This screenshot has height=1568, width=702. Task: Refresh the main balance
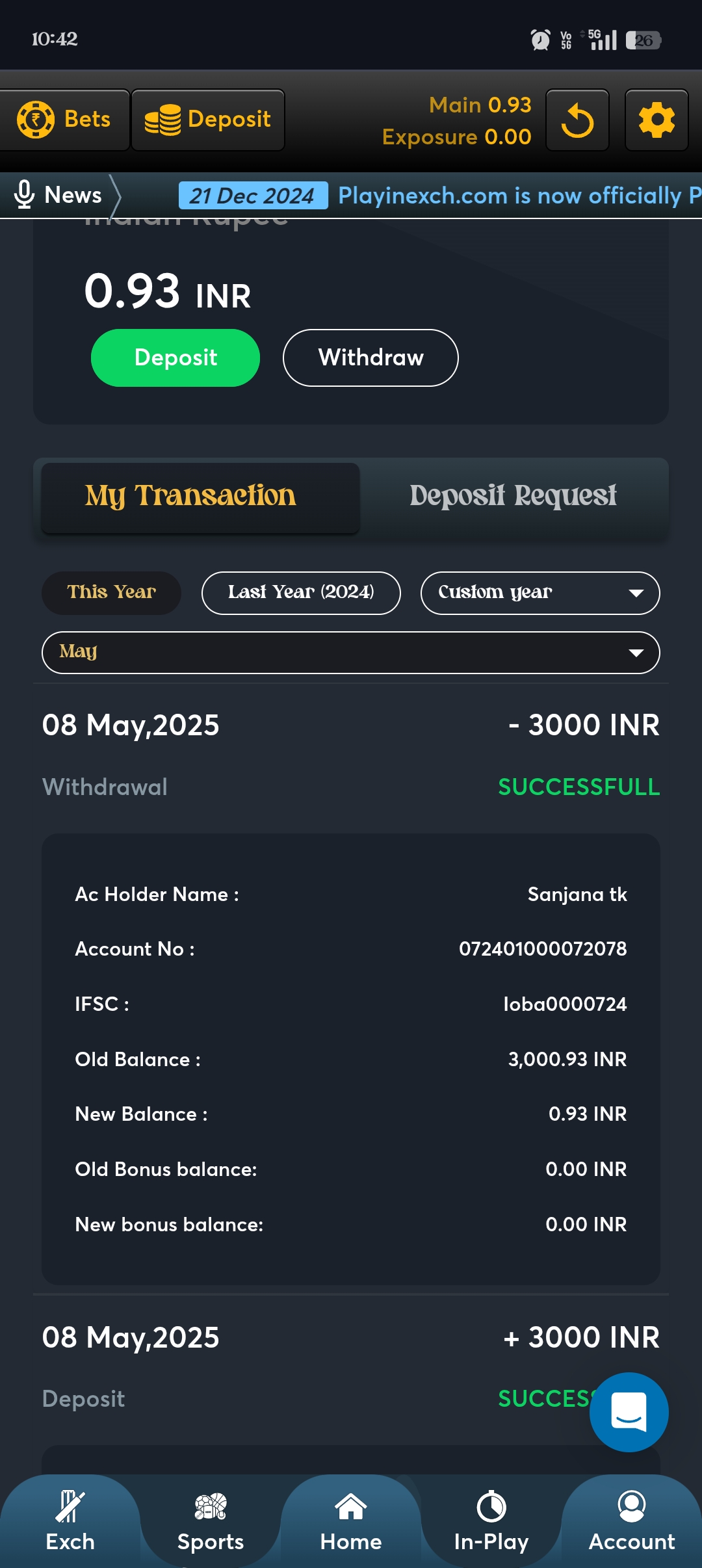pos(577,120)
